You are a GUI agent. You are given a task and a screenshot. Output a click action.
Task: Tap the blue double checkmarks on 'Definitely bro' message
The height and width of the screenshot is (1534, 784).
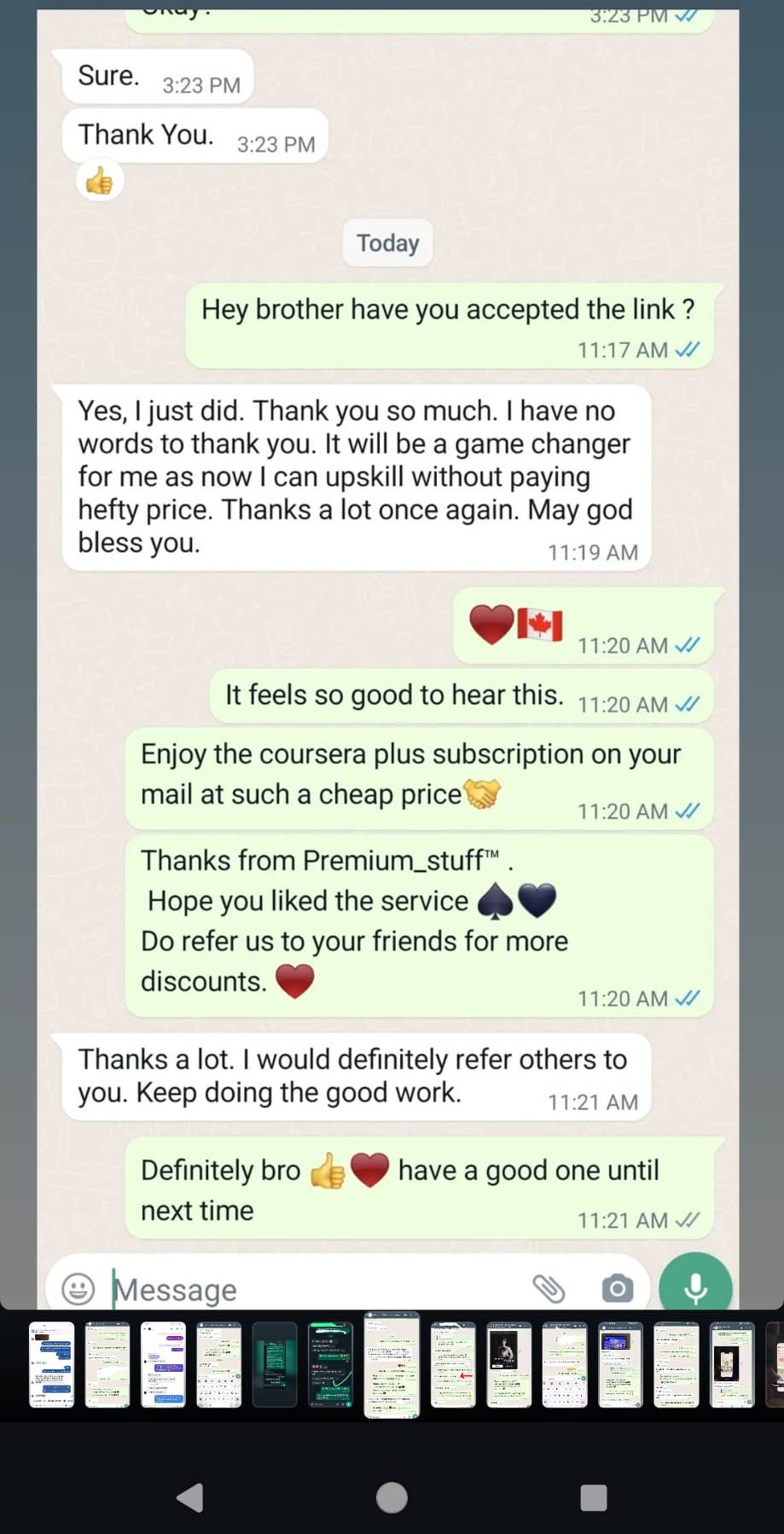pyautogui.click(x=687, y=1220)
